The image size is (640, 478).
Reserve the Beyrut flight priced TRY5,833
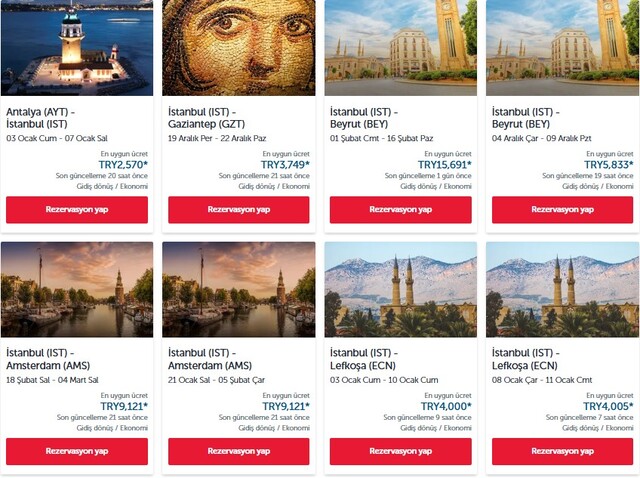pyautogui.click(x=562, y=210)
